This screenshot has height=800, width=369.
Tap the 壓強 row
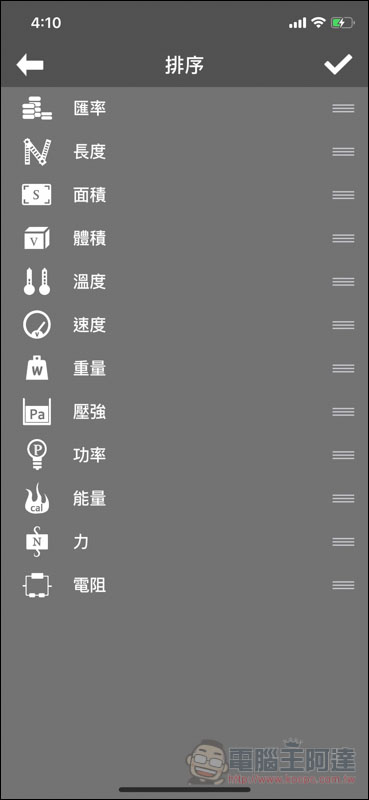(184, 412)
